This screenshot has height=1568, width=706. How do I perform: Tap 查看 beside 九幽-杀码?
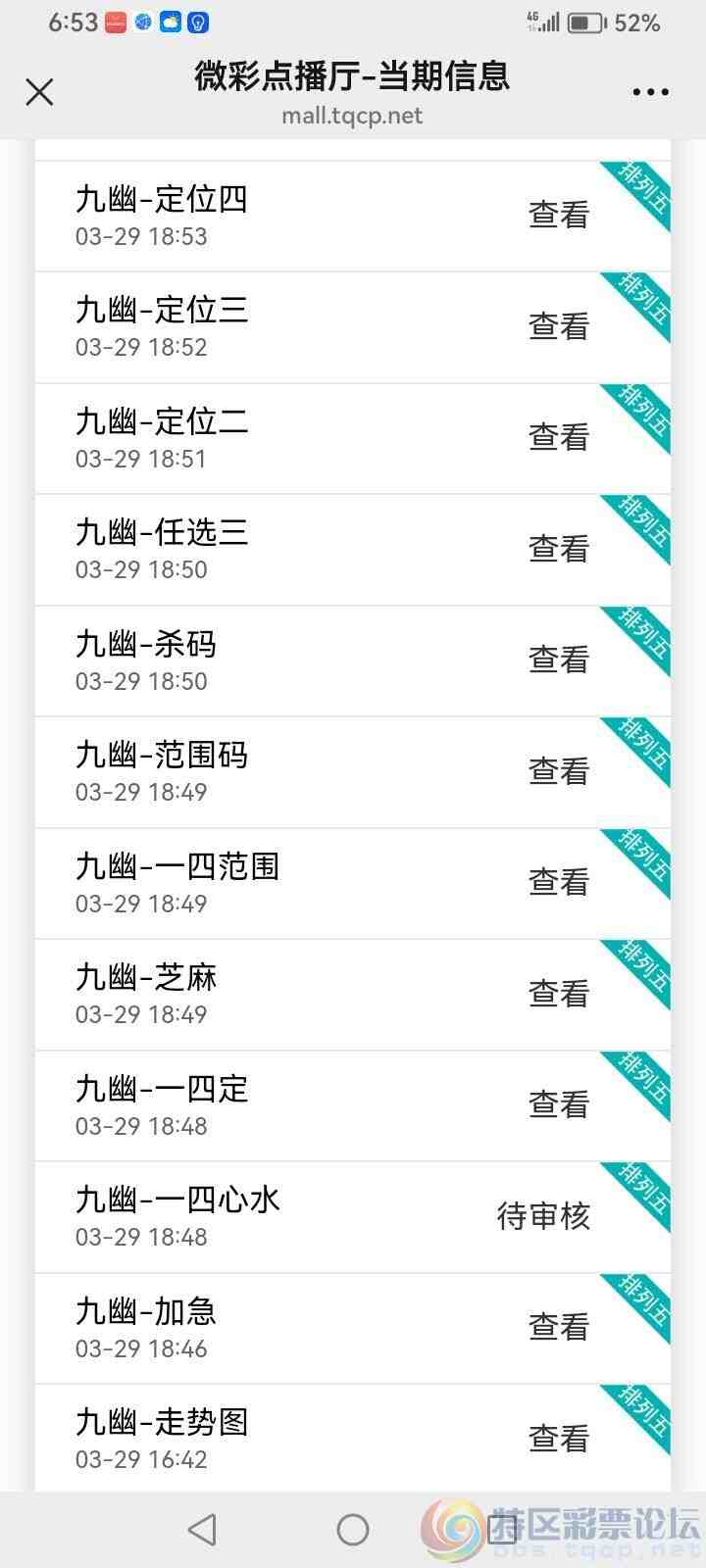pos(557,660)
